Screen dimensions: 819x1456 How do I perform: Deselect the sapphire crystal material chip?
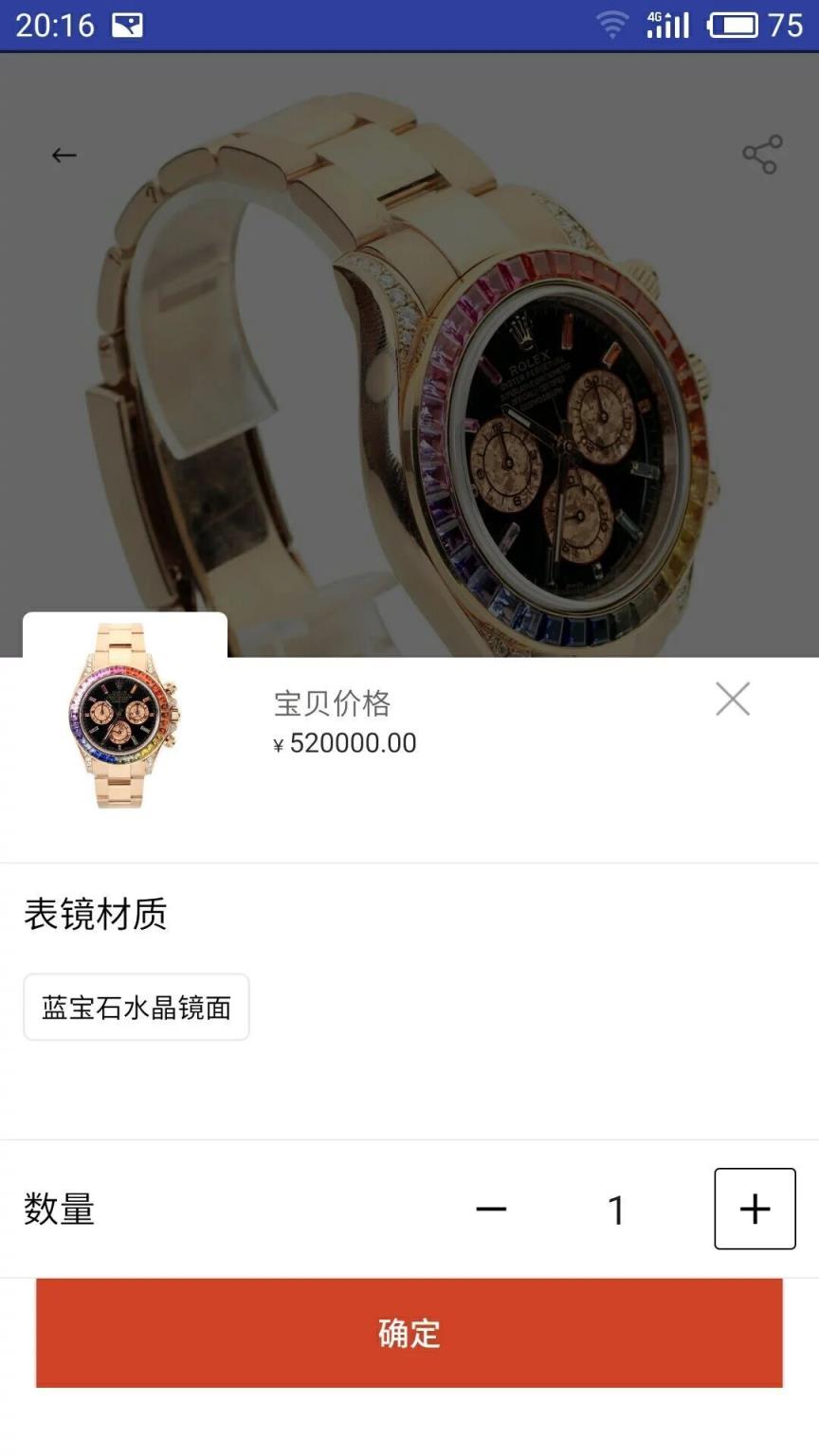[136, 1007]
